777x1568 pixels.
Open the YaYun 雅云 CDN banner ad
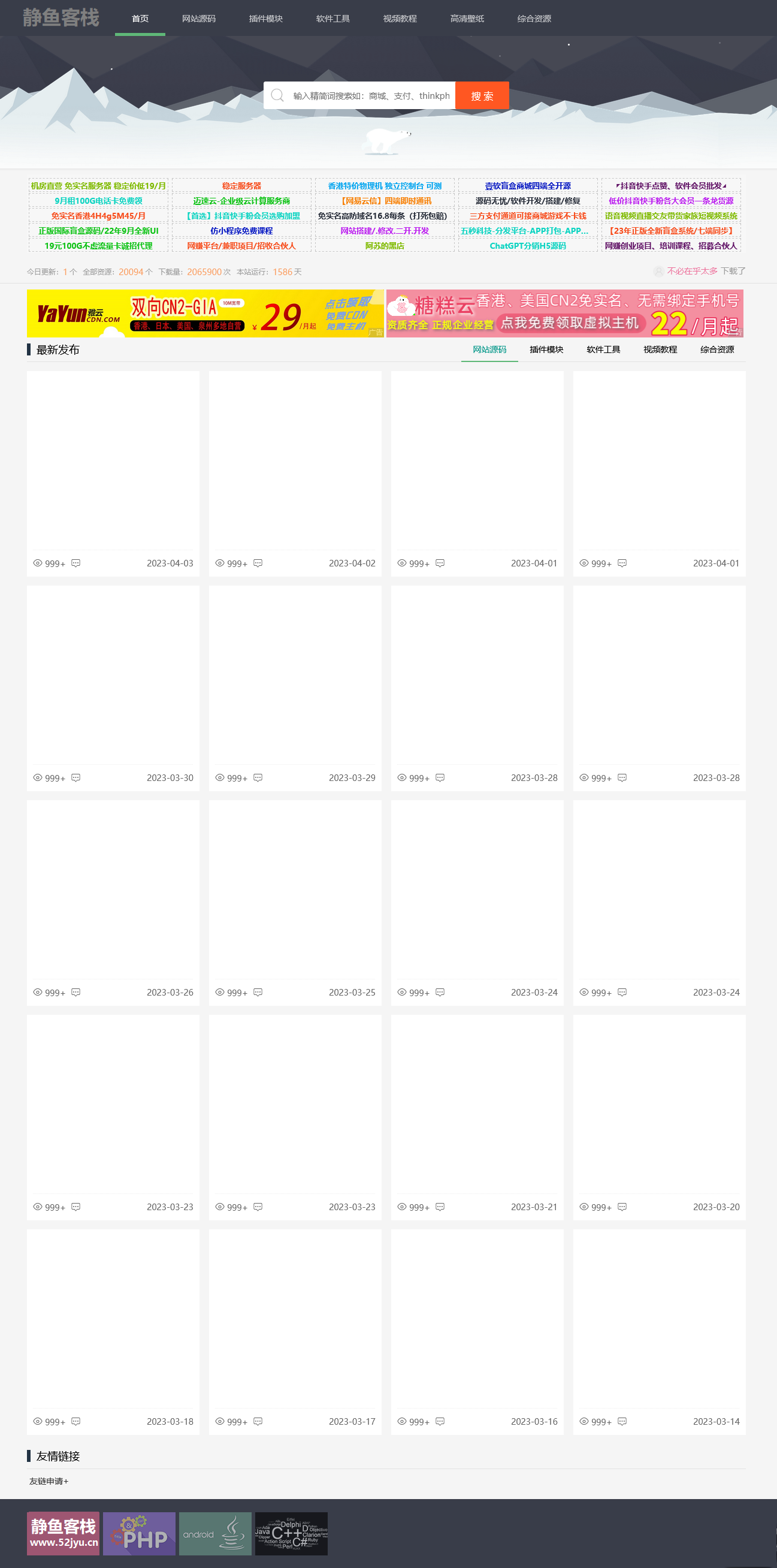click(x=205, y=313)
